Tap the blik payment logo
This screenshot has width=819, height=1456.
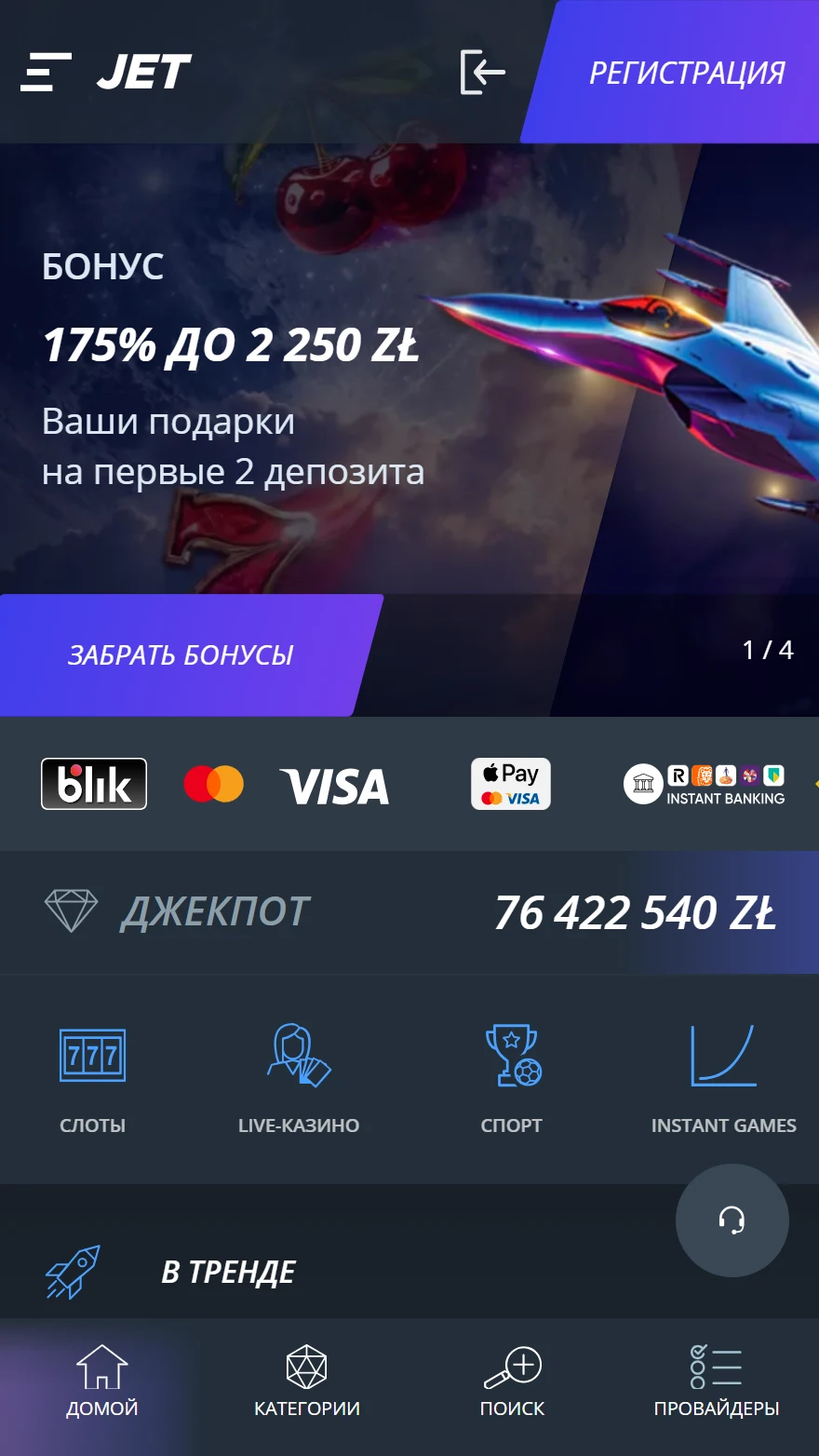tap(93, 783)
